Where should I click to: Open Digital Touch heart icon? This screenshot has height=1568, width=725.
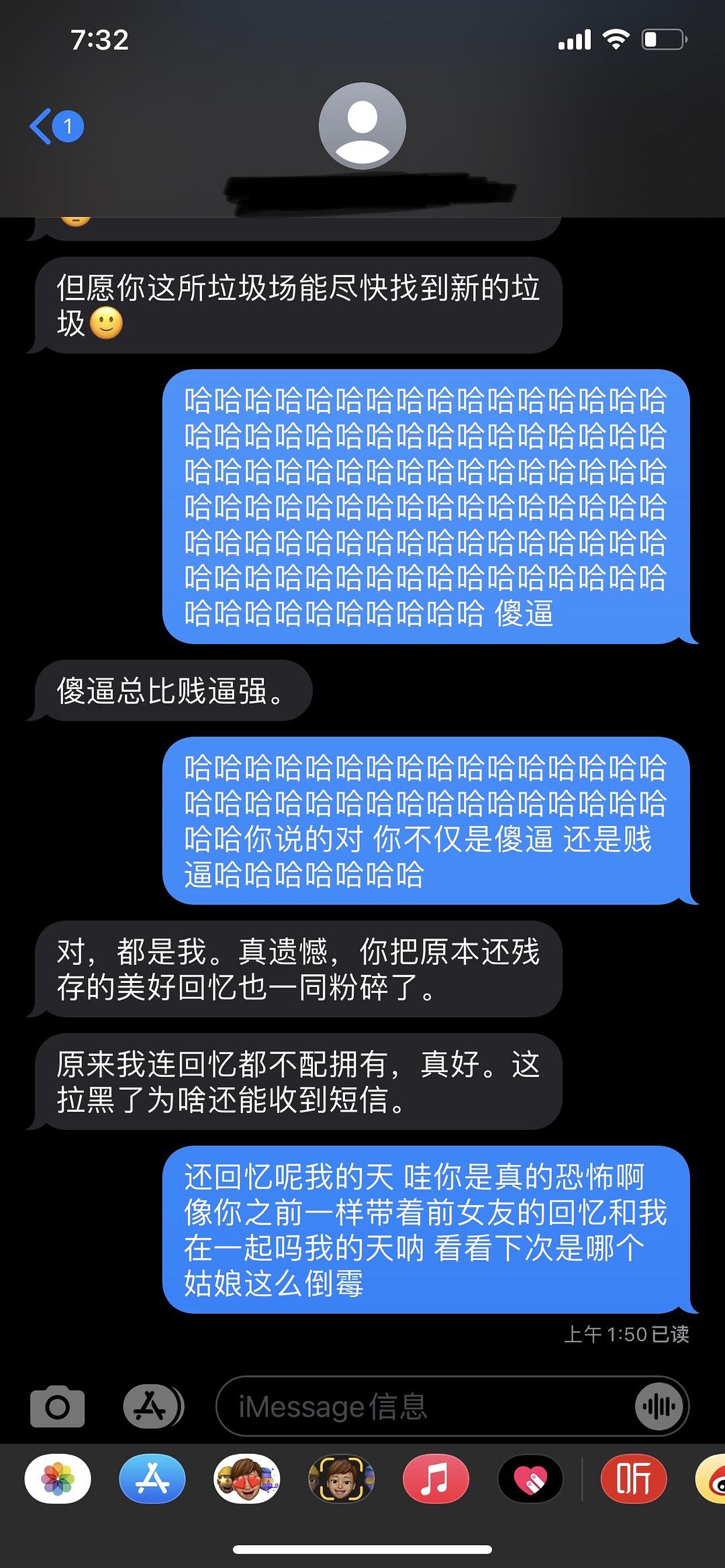pos(530,1479)
